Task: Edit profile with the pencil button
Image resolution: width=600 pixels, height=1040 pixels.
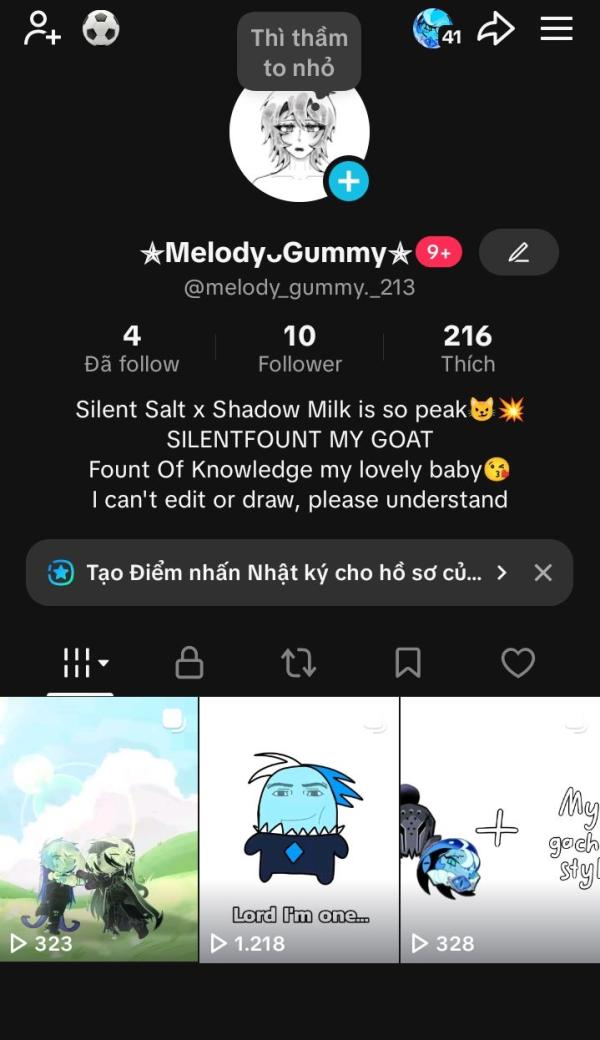Action: (518, 252)
